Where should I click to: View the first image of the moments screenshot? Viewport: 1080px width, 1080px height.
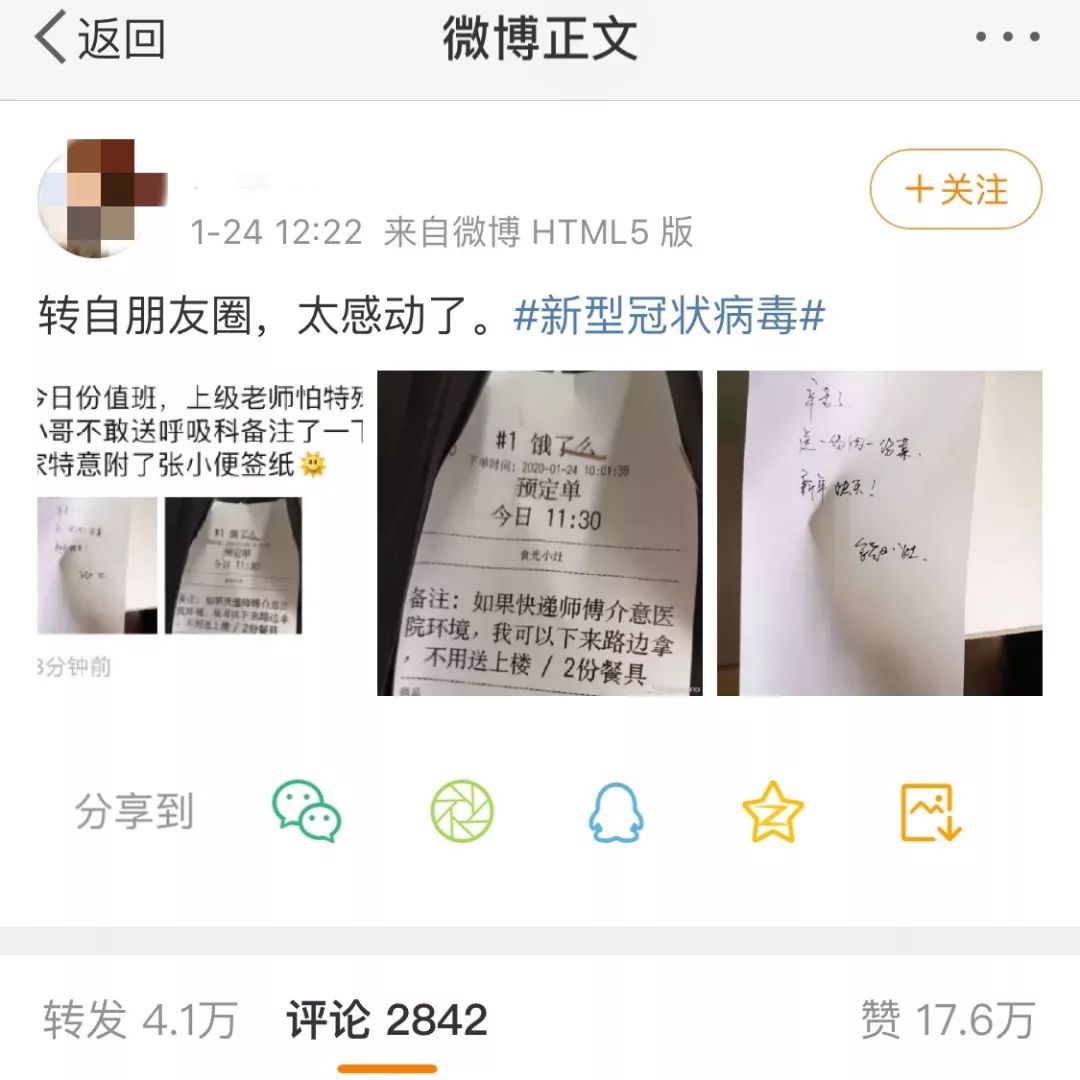click(200, 533)
